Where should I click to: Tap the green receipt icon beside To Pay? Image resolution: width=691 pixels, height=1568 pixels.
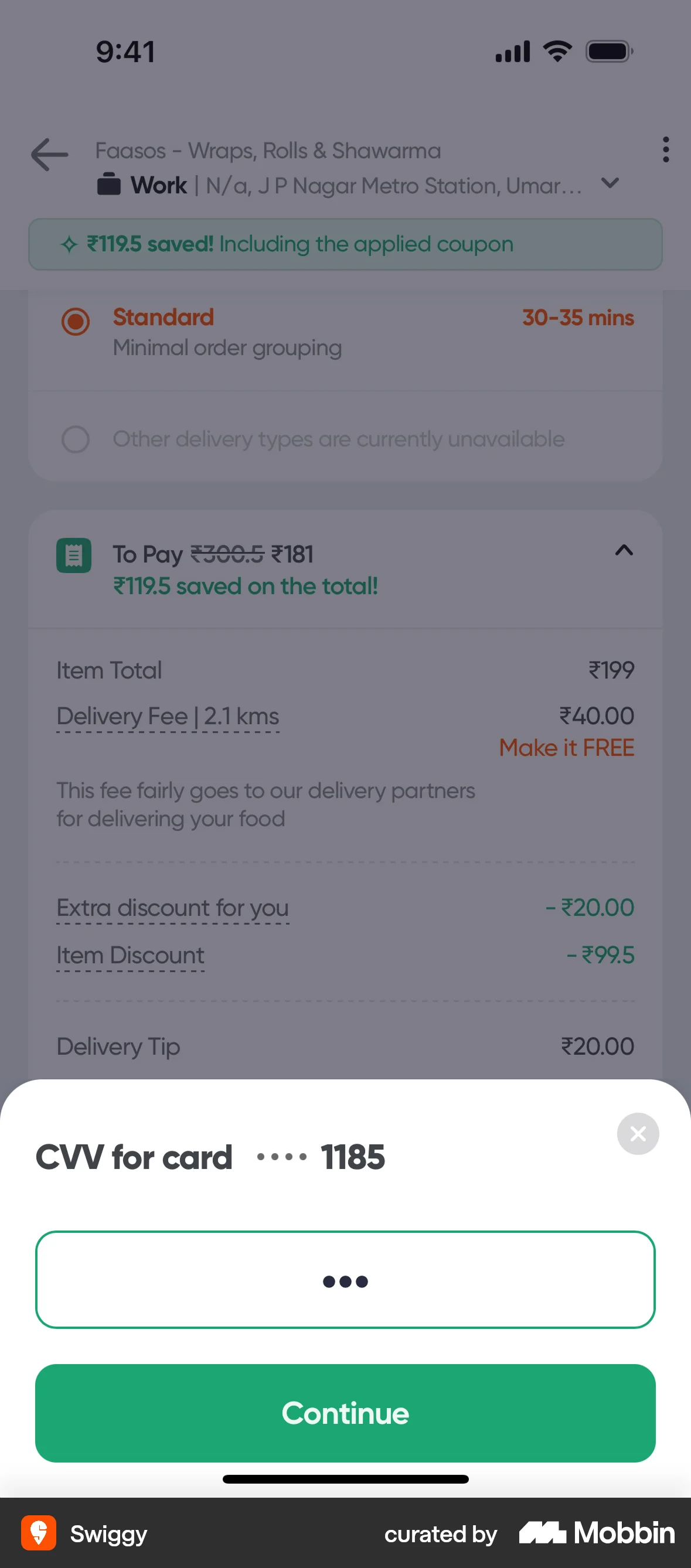74,554
